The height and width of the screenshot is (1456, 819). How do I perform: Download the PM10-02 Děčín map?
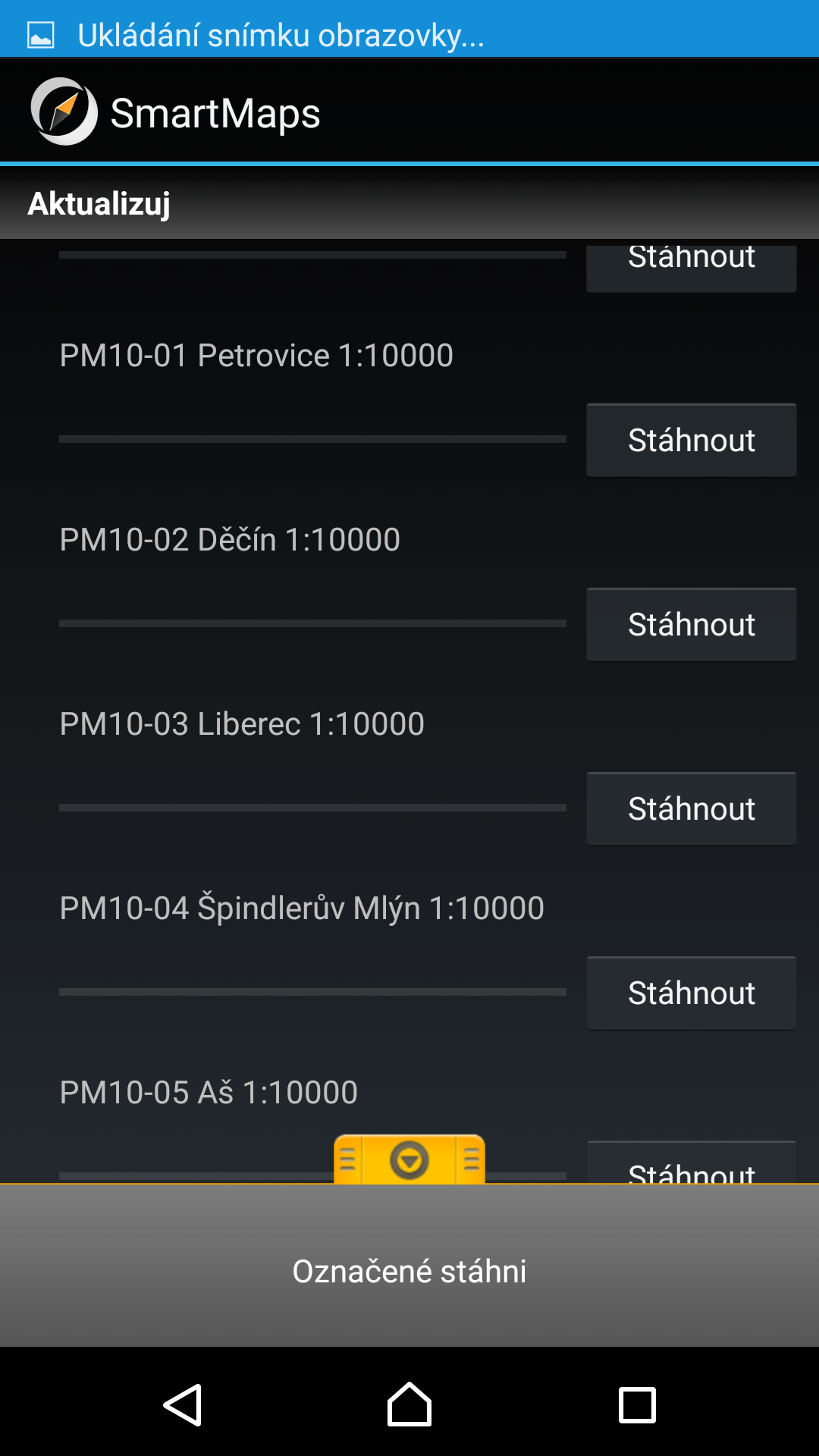pos(691,624)
